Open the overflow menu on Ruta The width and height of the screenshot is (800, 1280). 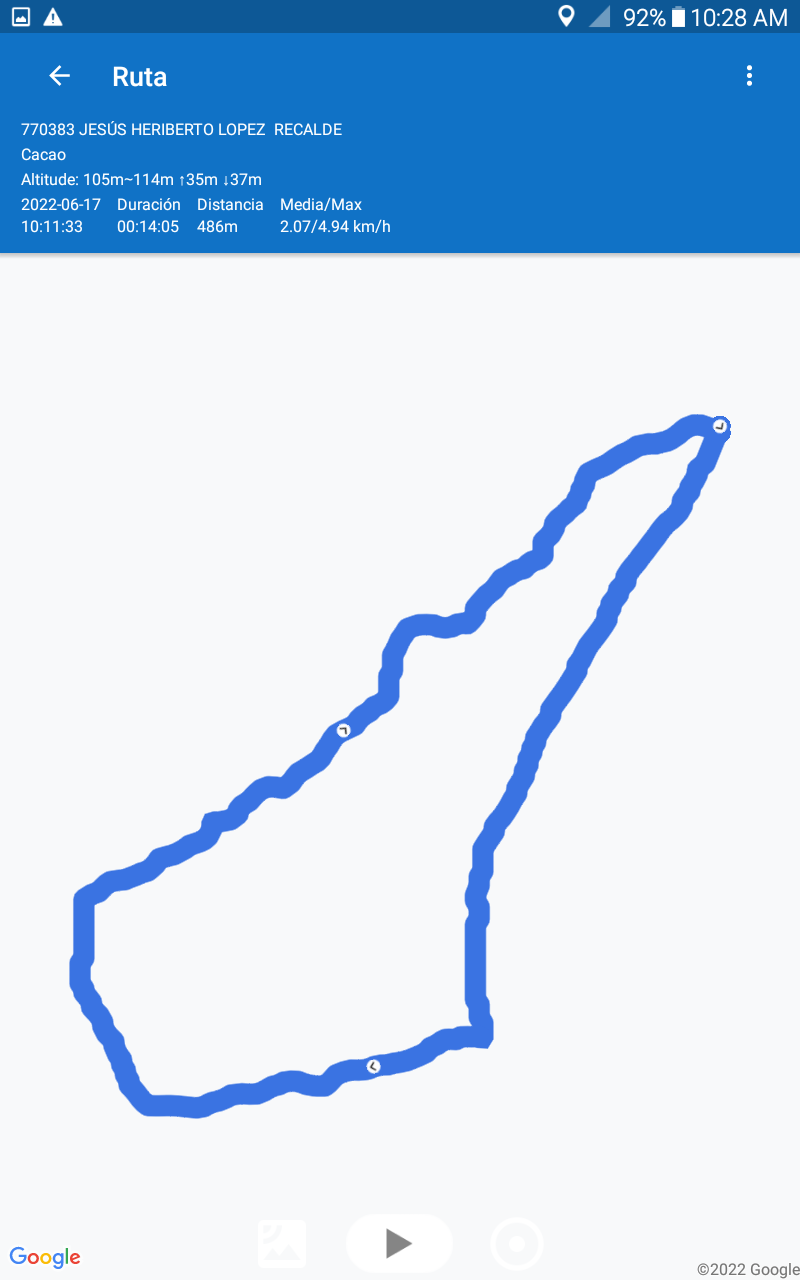(749, 76)
